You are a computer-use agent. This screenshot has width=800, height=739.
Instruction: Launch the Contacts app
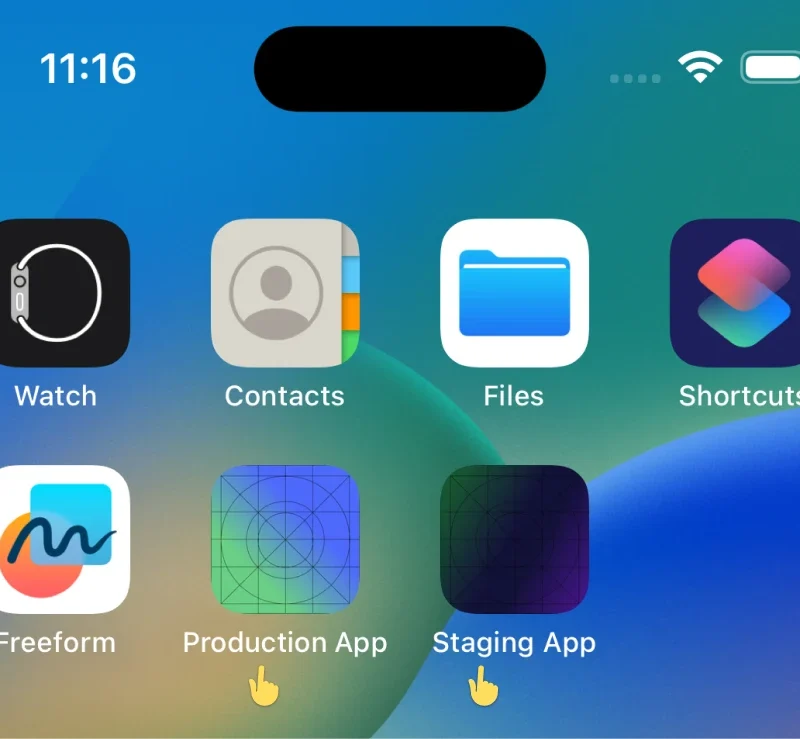[285, 293]
